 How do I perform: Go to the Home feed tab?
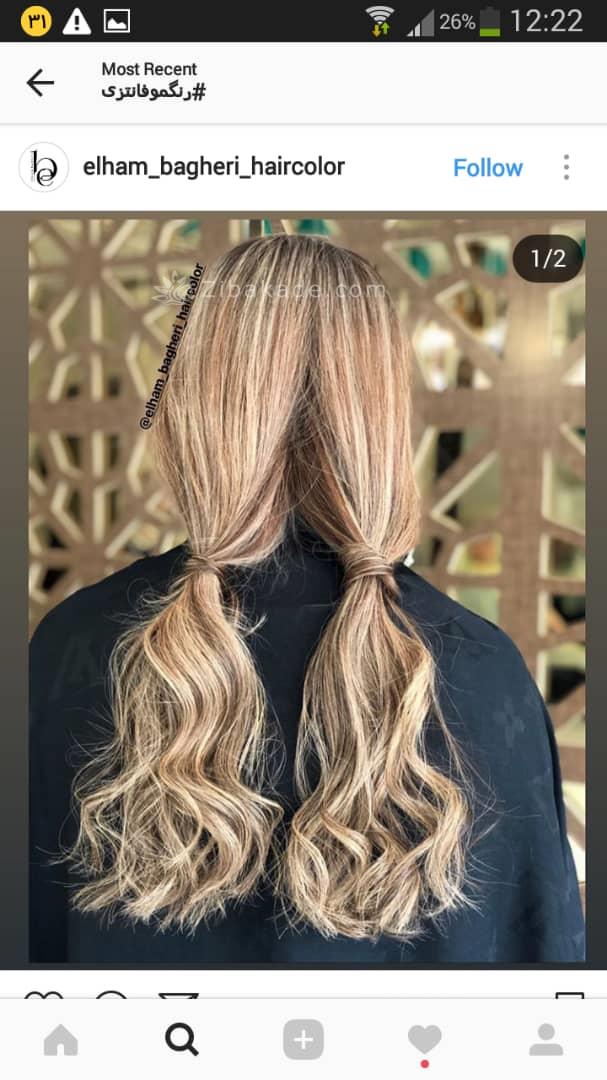pos(61,1040)
